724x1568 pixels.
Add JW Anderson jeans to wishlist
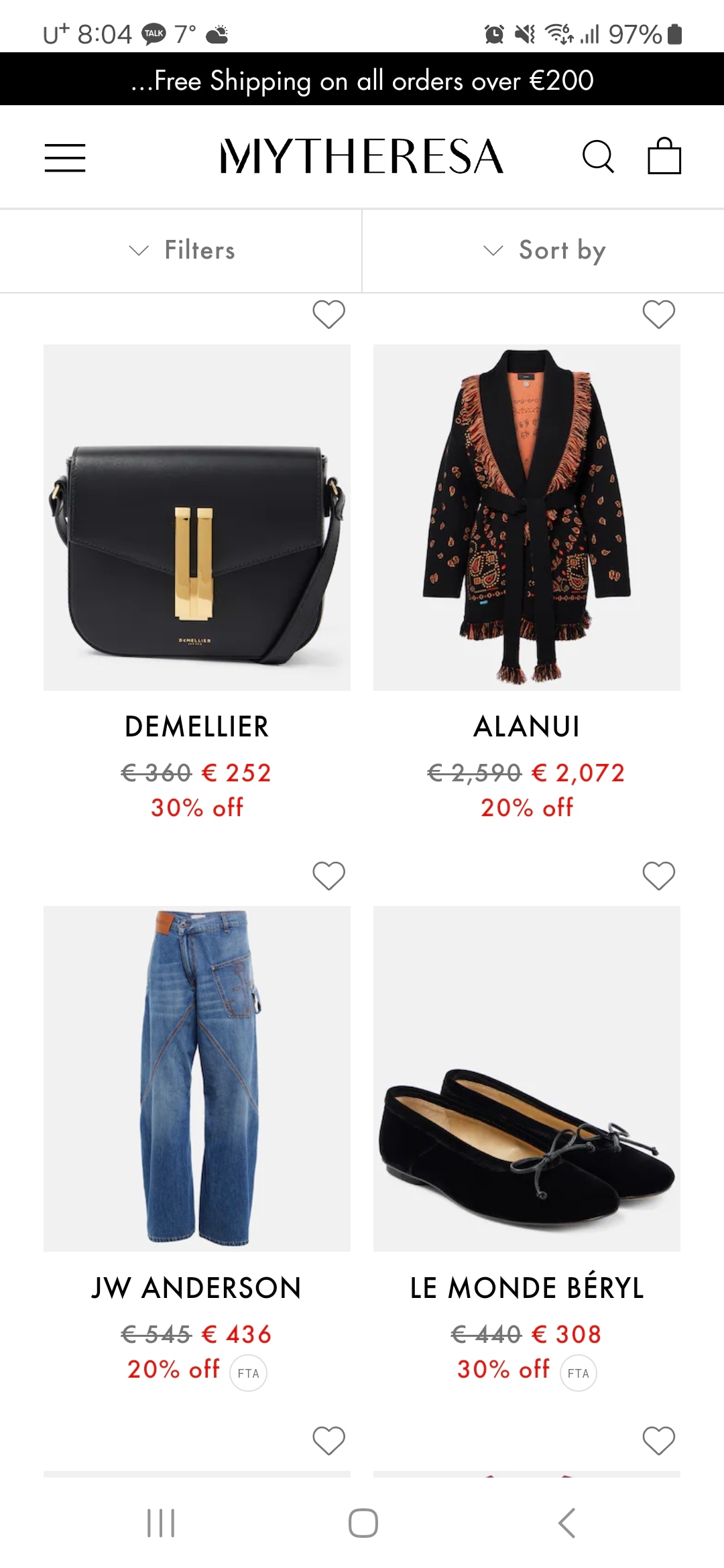(x=328, y=875)
